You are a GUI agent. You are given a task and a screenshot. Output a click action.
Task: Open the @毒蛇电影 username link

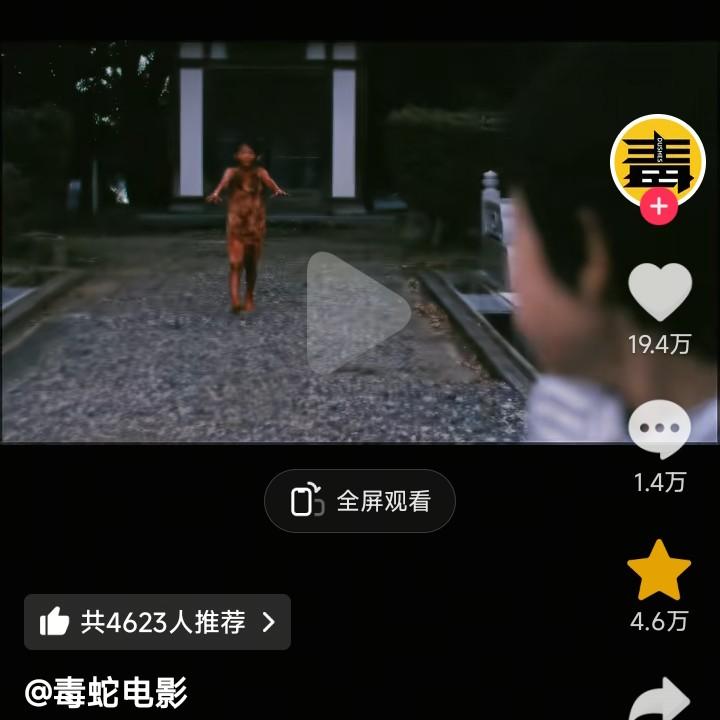(106, 691)
